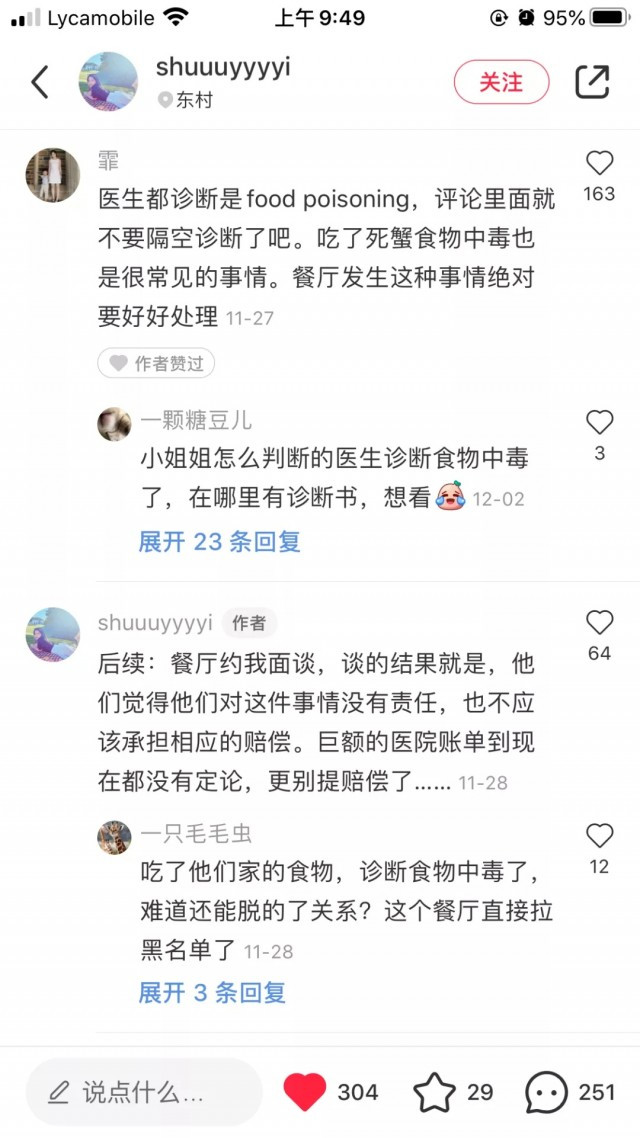Like 一颗糖豆儿's reply

pyautogui.click(x=599, y=423)
